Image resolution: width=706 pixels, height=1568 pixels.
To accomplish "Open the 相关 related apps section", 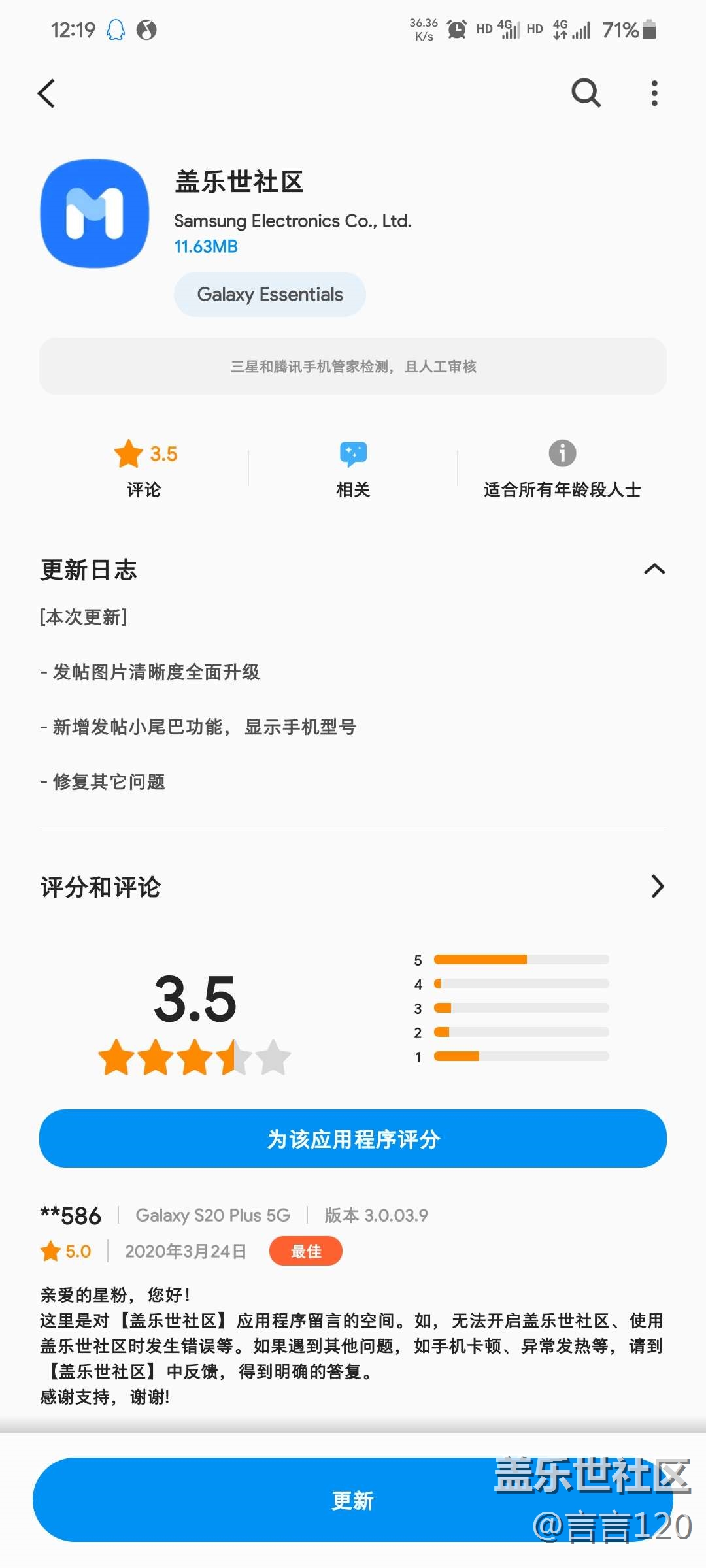I will (353, 469).
